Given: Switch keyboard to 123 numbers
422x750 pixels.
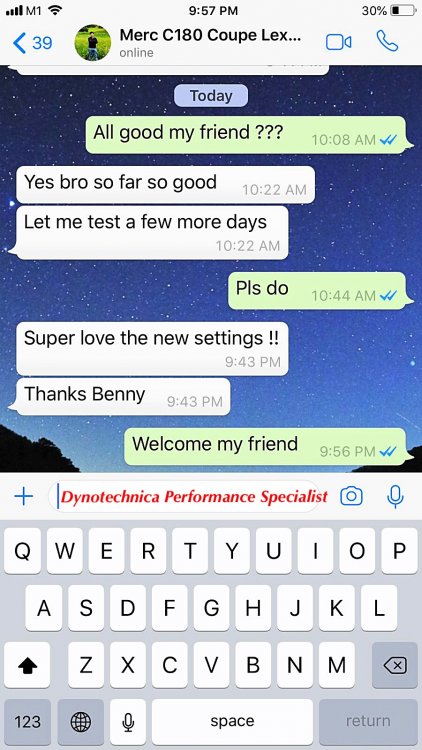Looking at the screenshot, I should 27,722.
